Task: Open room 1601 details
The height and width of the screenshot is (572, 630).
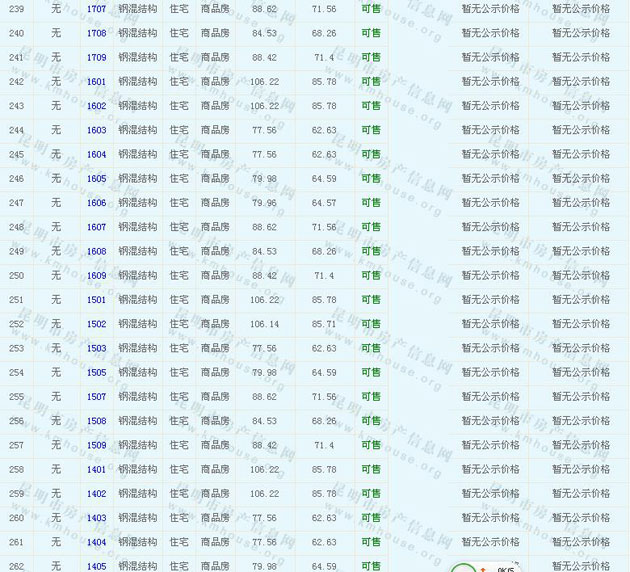Action: click(96, 82)
